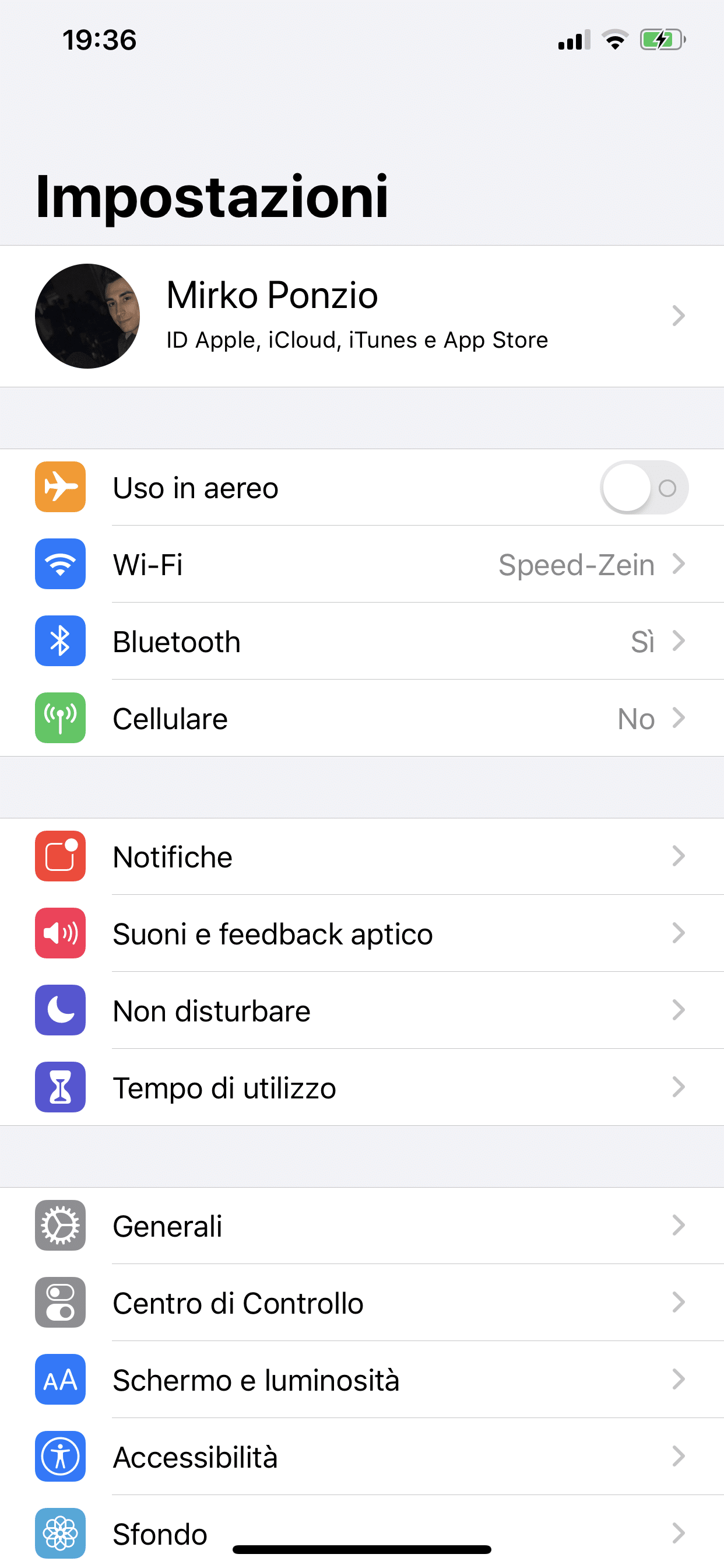724x1568 pixels.
Task: Open Mirko Ponzio's Apple ID profile
Action: point(362,316)
